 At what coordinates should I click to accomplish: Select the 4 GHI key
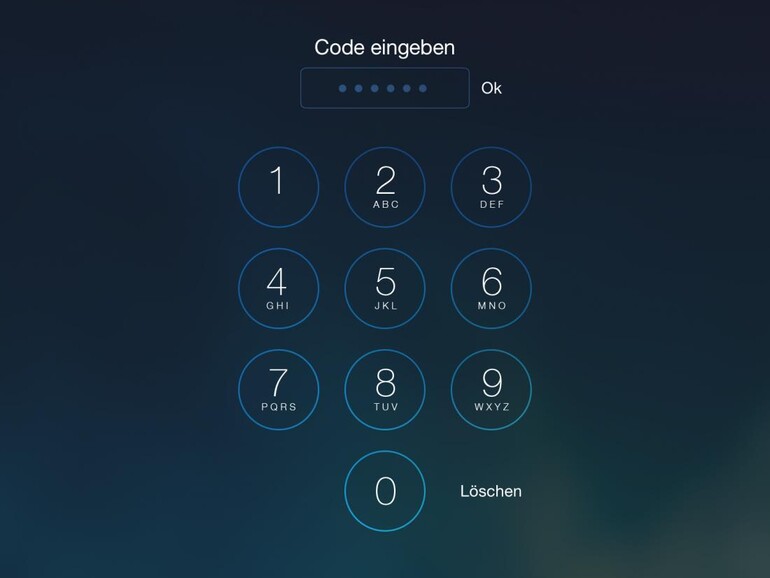[278, 288]
